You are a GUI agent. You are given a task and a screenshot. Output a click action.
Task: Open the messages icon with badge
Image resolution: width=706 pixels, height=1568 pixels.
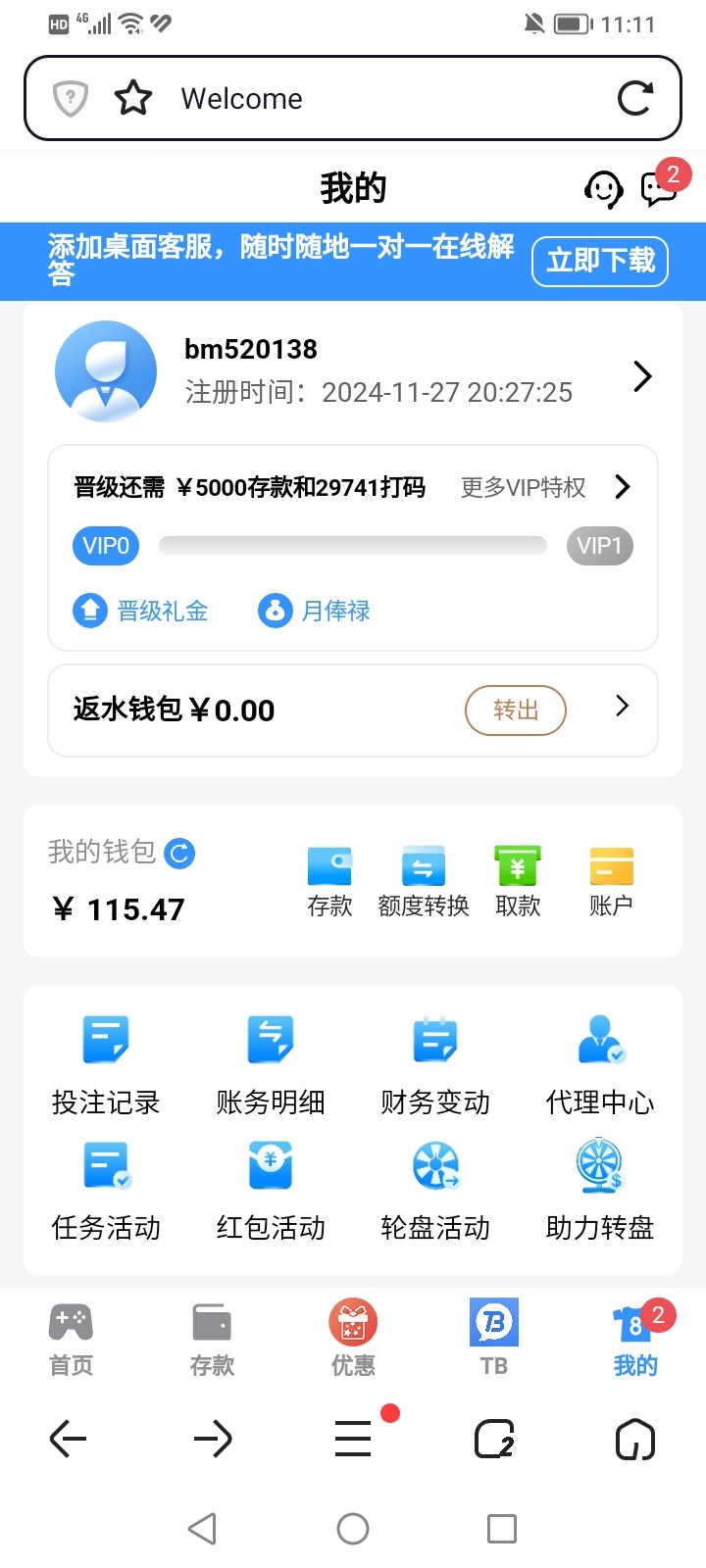click(x=661, y=186)
